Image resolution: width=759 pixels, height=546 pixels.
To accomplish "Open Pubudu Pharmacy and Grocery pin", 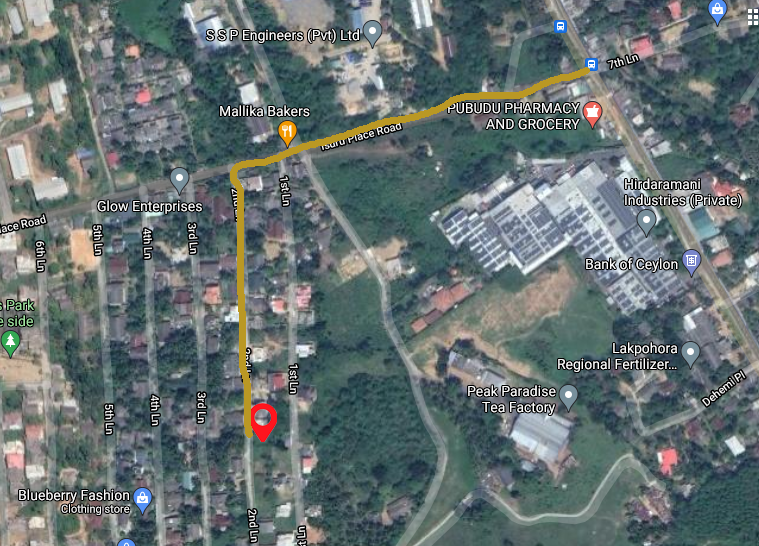I will [593, 113].
